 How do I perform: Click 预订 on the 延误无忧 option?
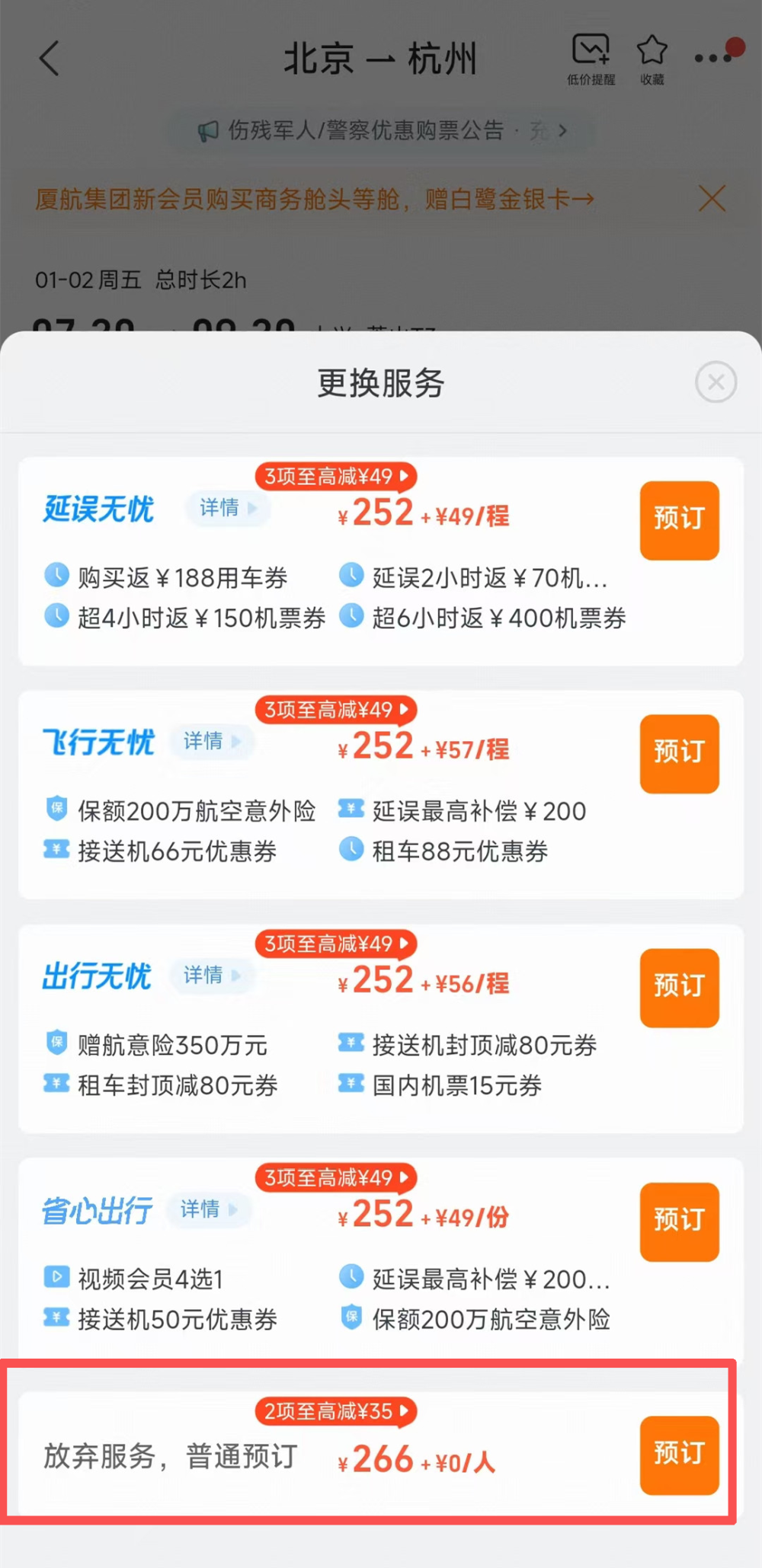coord(678,520)
